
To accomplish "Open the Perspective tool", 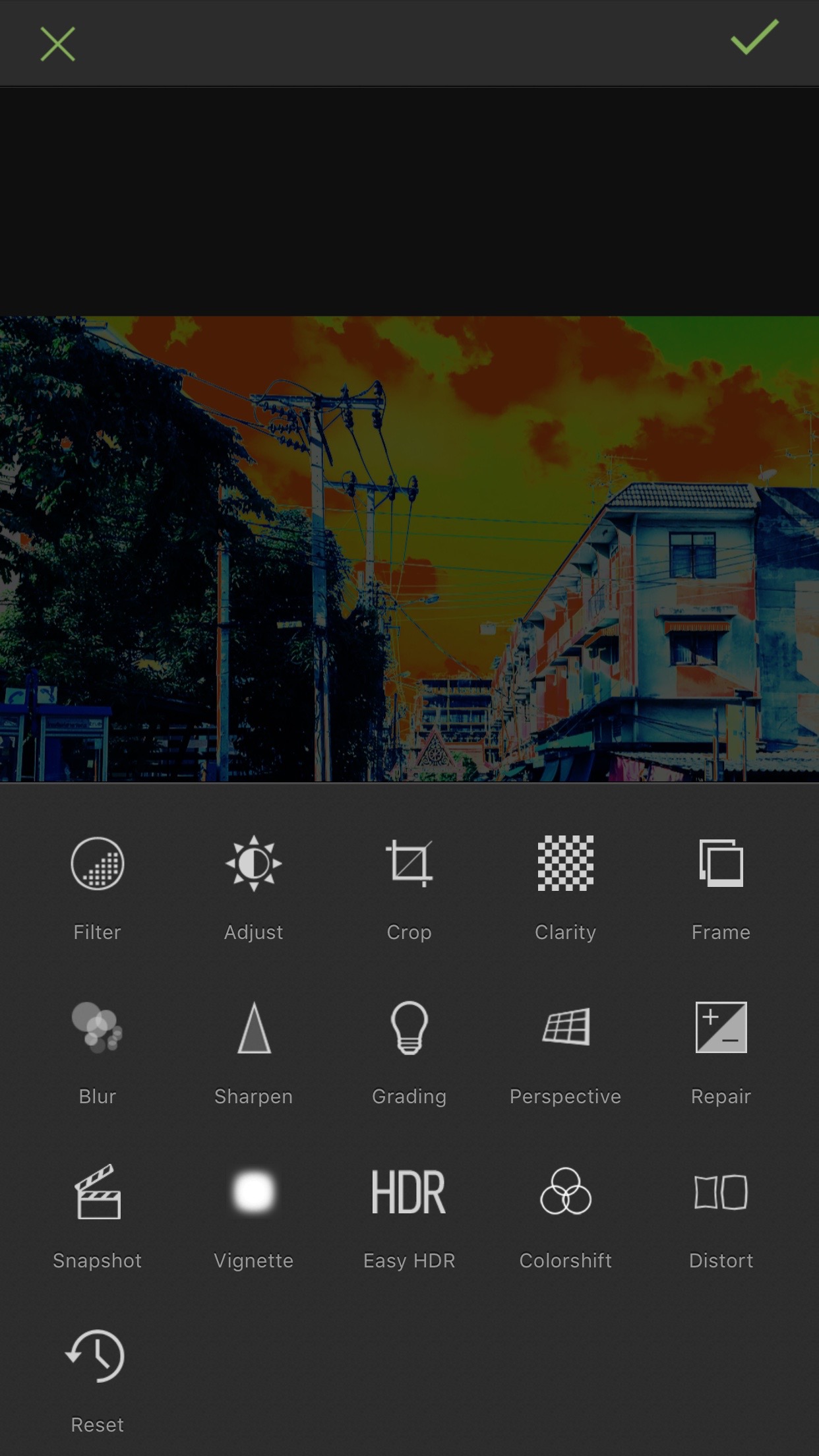I will (565, 1027).
